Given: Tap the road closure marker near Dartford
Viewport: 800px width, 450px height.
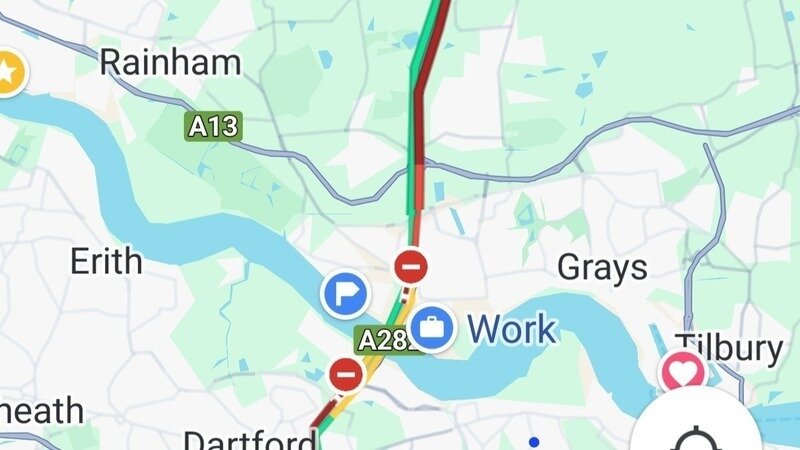Looking at the screenshot, I should tap(346, 376).
